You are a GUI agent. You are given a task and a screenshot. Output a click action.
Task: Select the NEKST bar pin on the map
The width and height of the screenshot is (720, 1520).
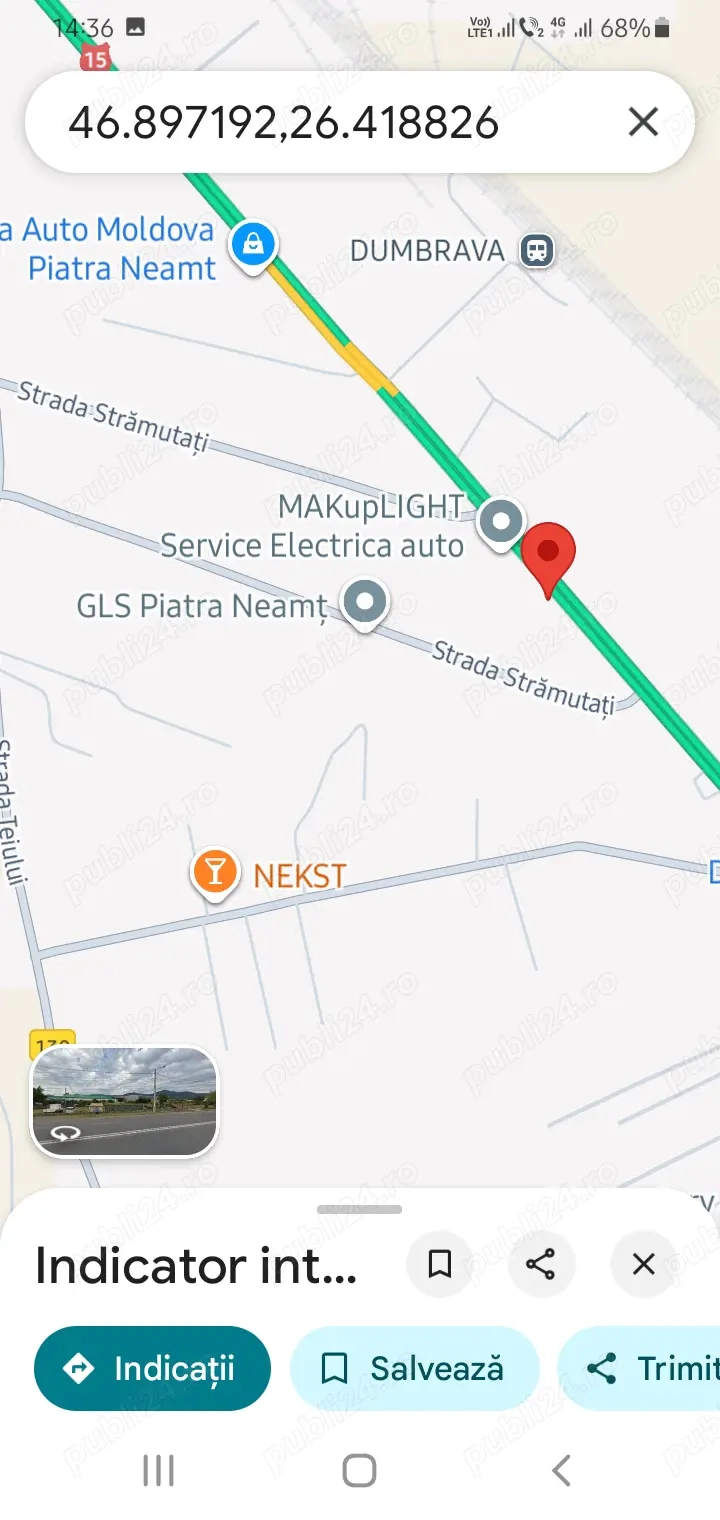click(x=215, y=873)
